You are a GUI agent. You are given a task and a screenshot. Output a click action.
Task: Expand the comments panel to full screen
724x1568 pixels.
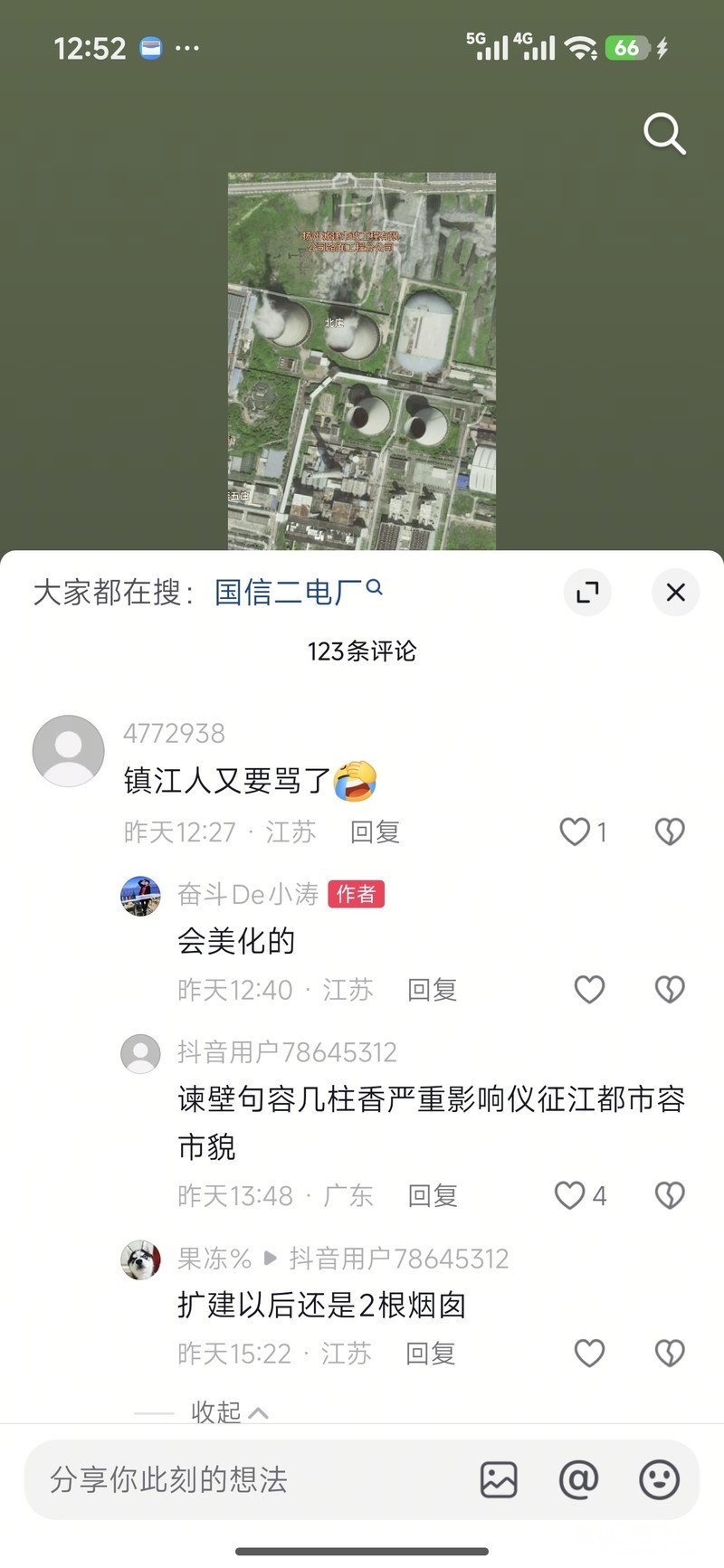click(x=587, y=593)
